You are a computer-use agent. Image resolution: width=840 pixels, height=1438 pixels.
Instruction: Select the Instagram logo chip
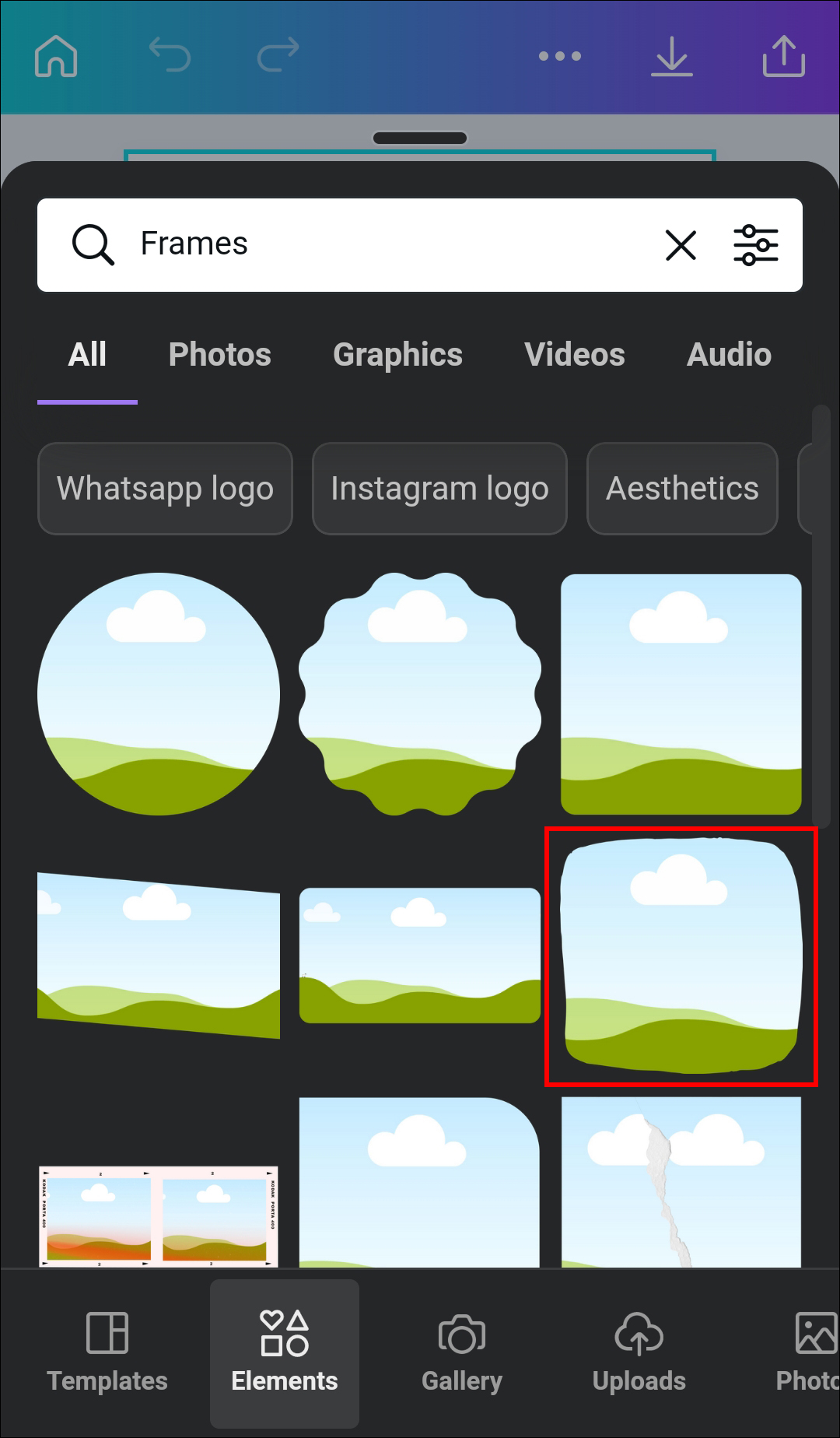pos(439,489)
